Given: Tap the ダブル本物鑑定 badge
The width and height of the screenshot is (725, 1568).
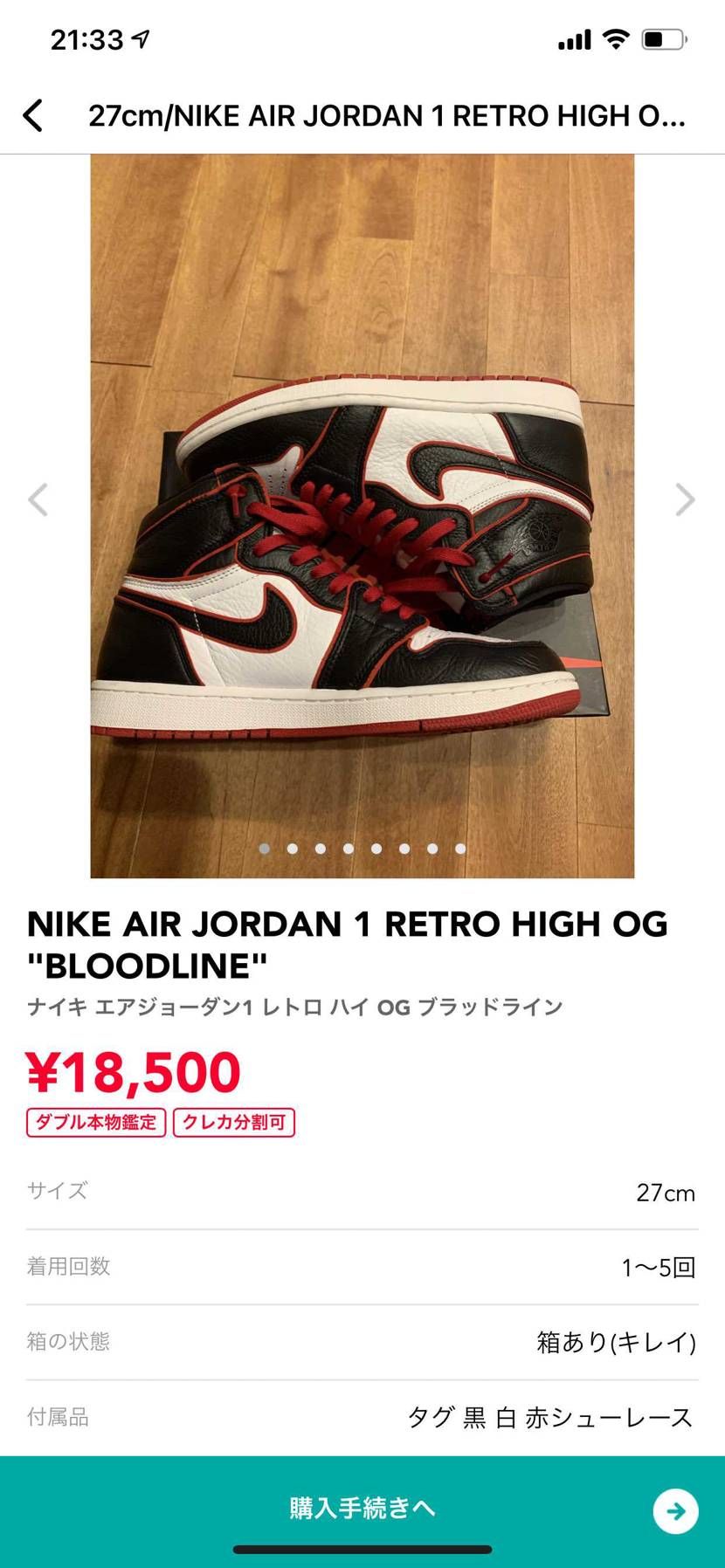Looking at the screenshot, I should (x=95, y=1123).
